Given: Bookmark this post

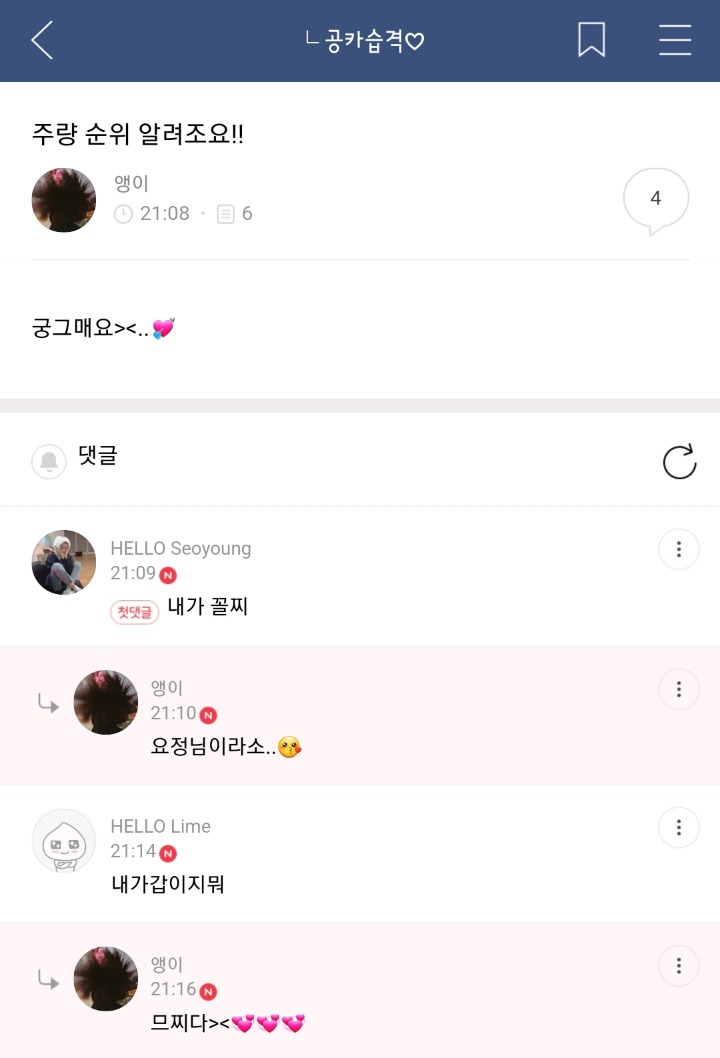Looking at the screenshot, I should [x=591, y=40].
